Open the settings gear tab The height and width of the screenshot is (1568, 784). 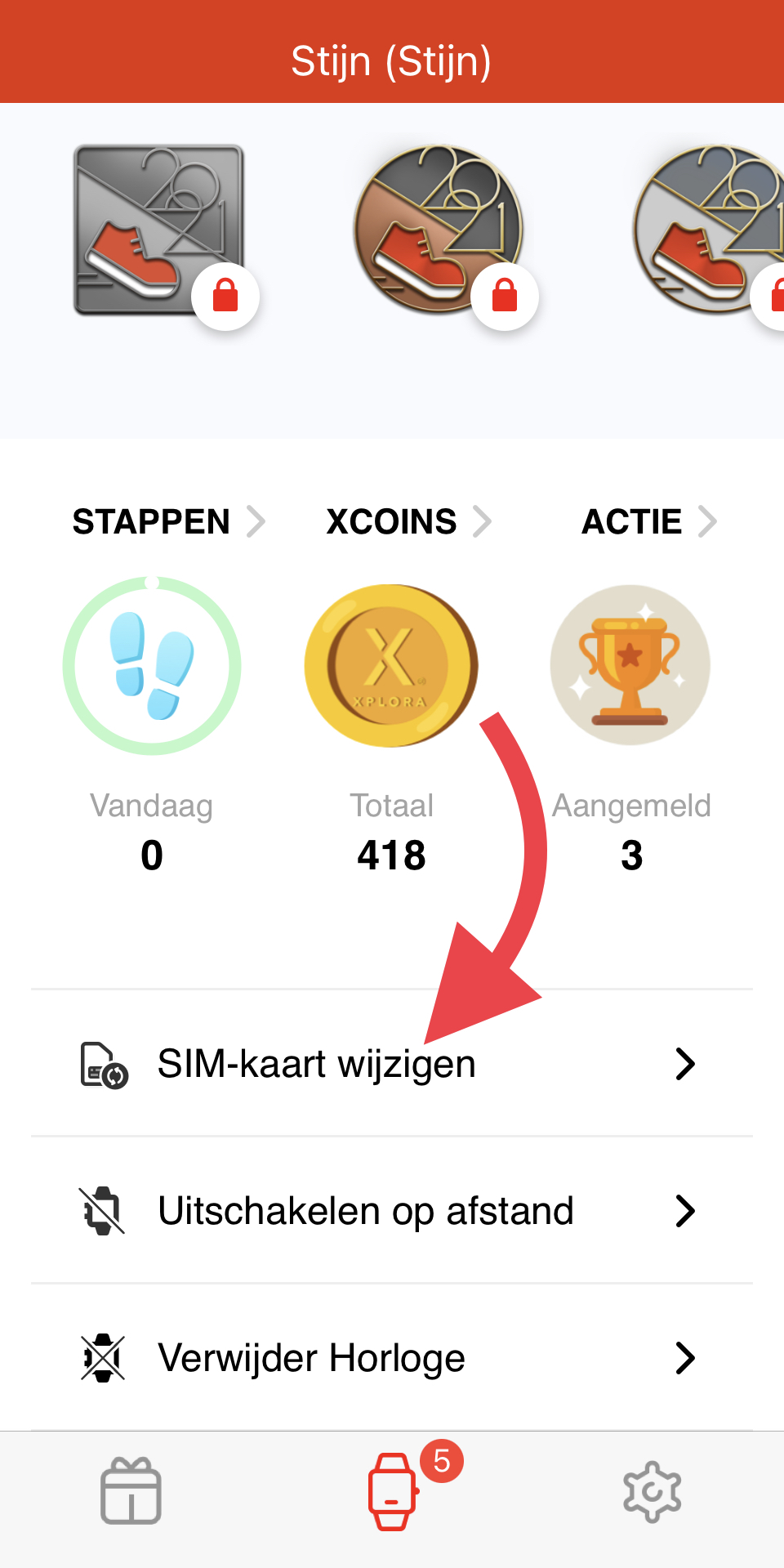tap(652, 1491)
